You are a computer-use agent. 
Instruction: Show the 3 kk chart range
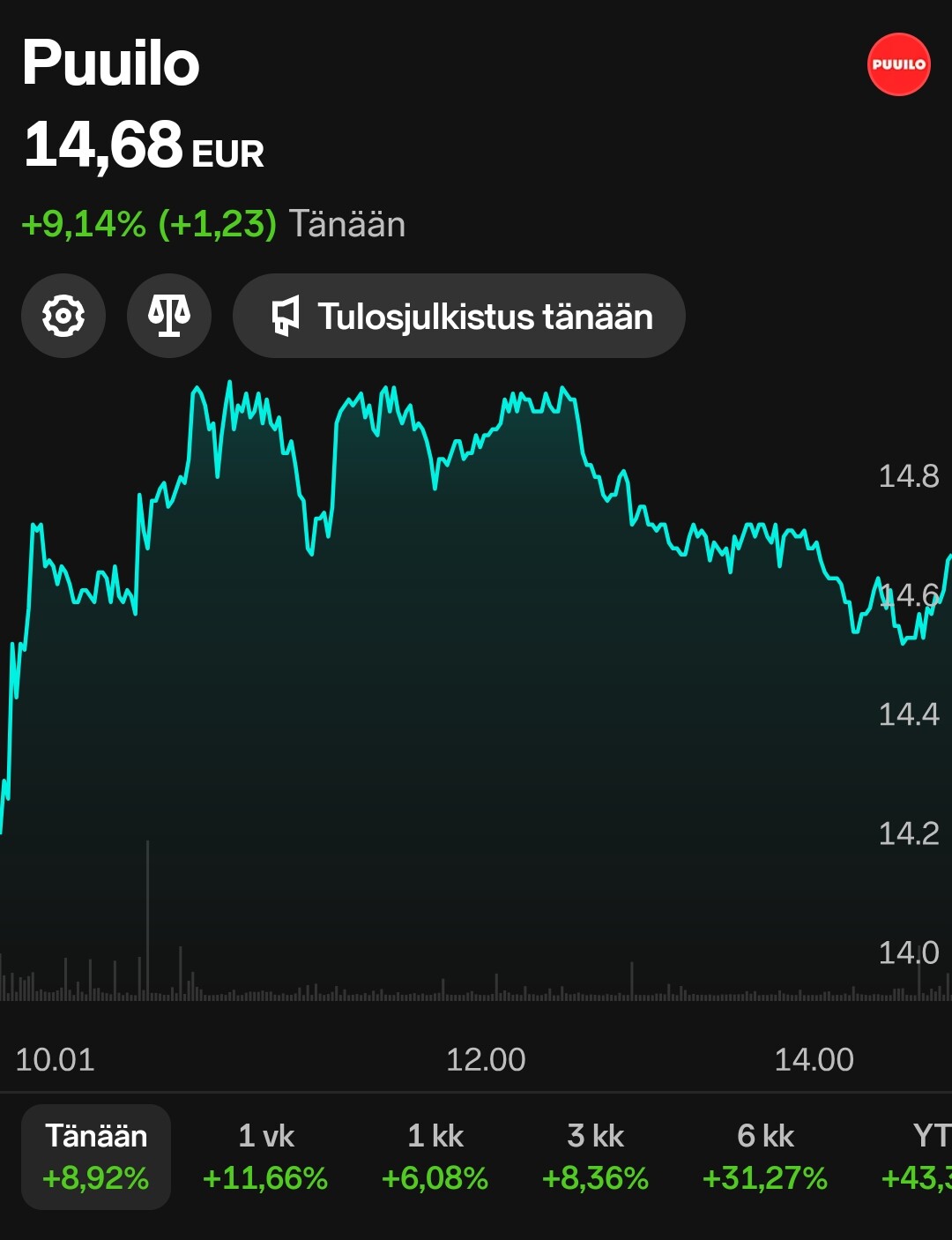[x=595, y=1156]
